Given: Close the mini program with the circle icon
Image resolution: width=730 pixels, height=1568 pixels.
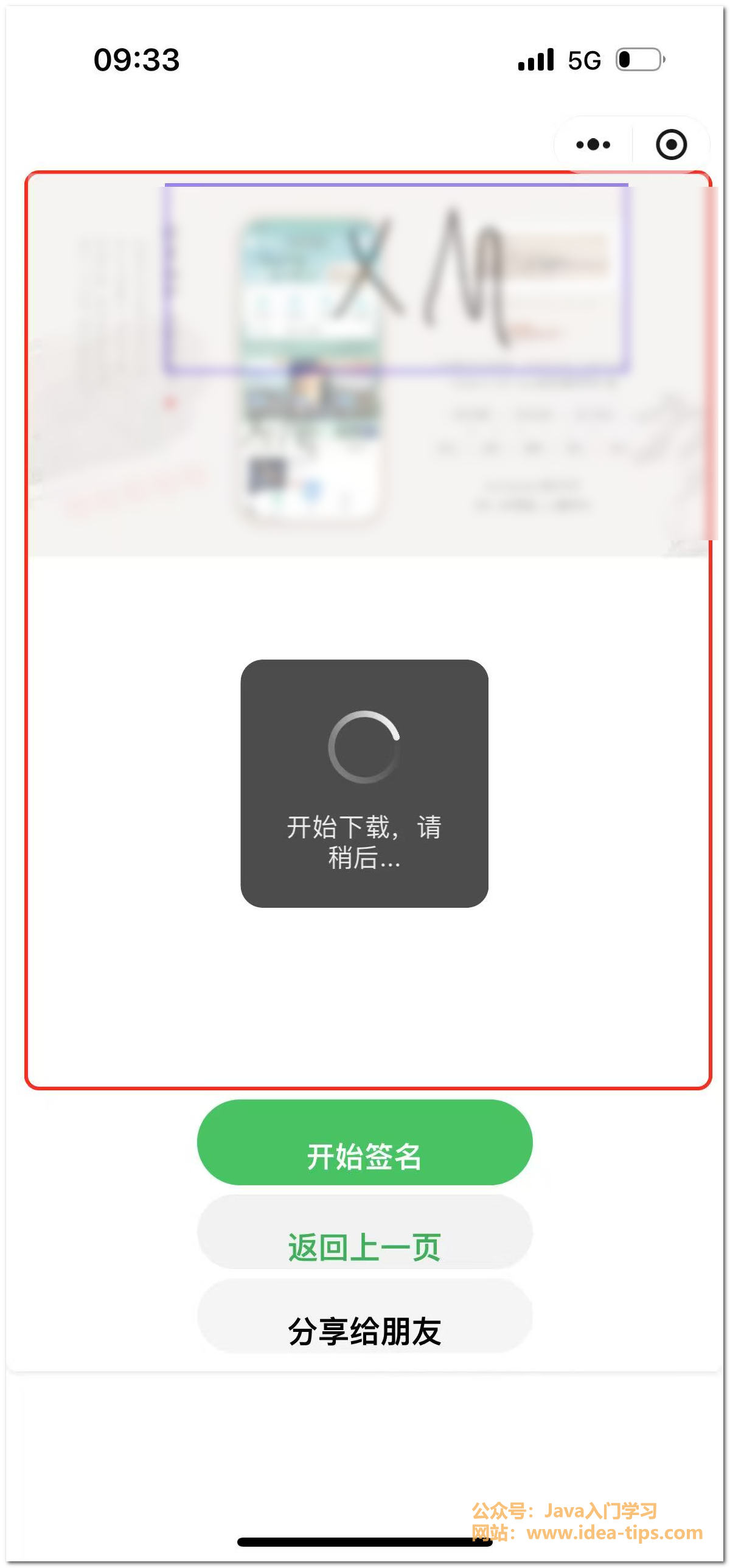Looking at the screenshot, I should point(671,145).
